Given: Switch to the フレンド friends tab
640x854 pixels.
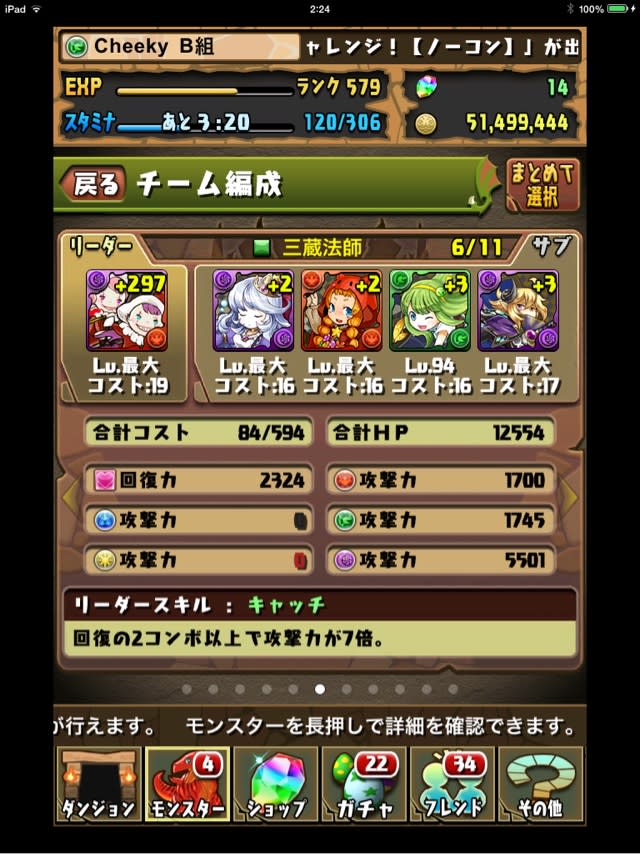Looking at the screenshot, I should [x=452, y=785].
